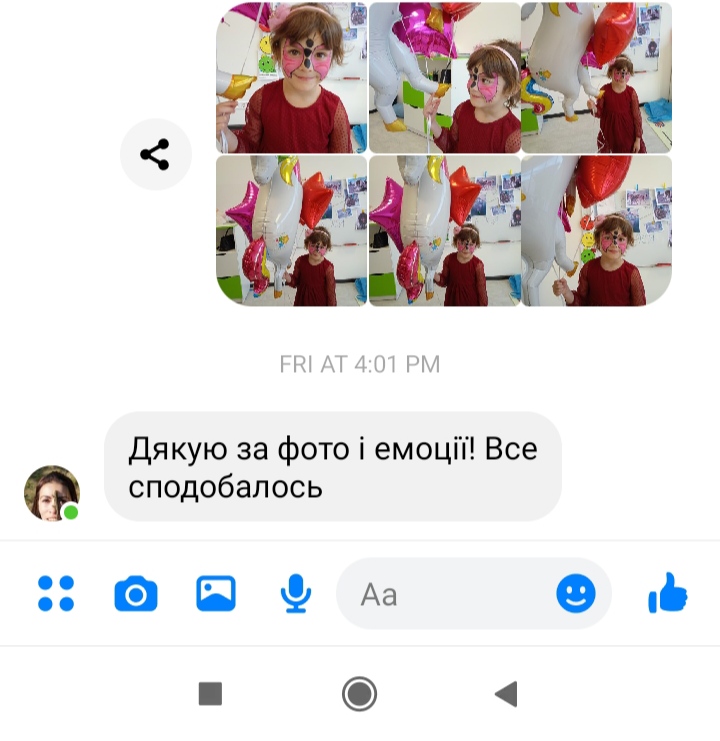Go to the home screen
The width and height of the screenshot is (720, 741).
(x=359, y=693)
